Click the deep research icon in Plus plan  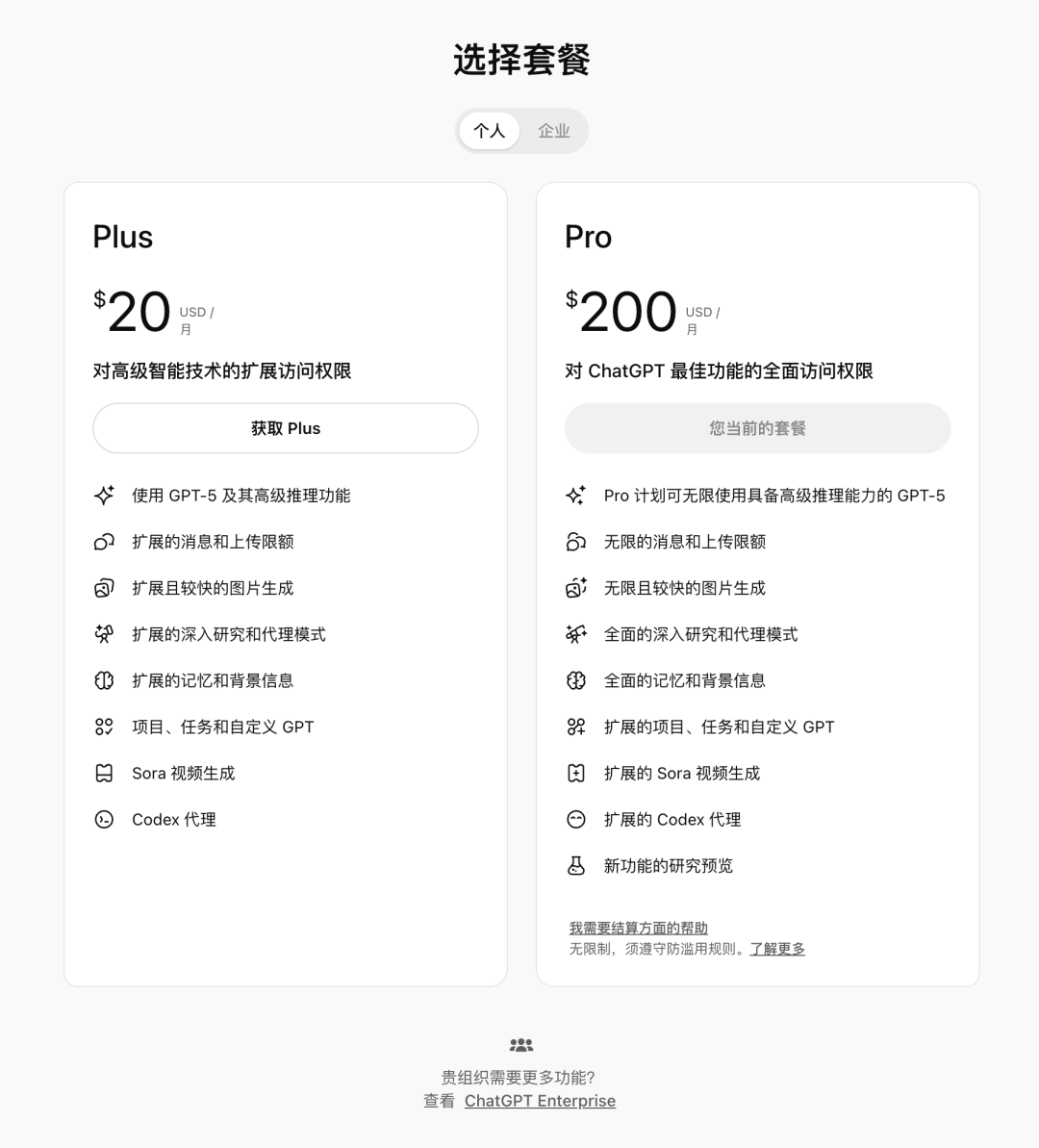(x=104, y=634)
